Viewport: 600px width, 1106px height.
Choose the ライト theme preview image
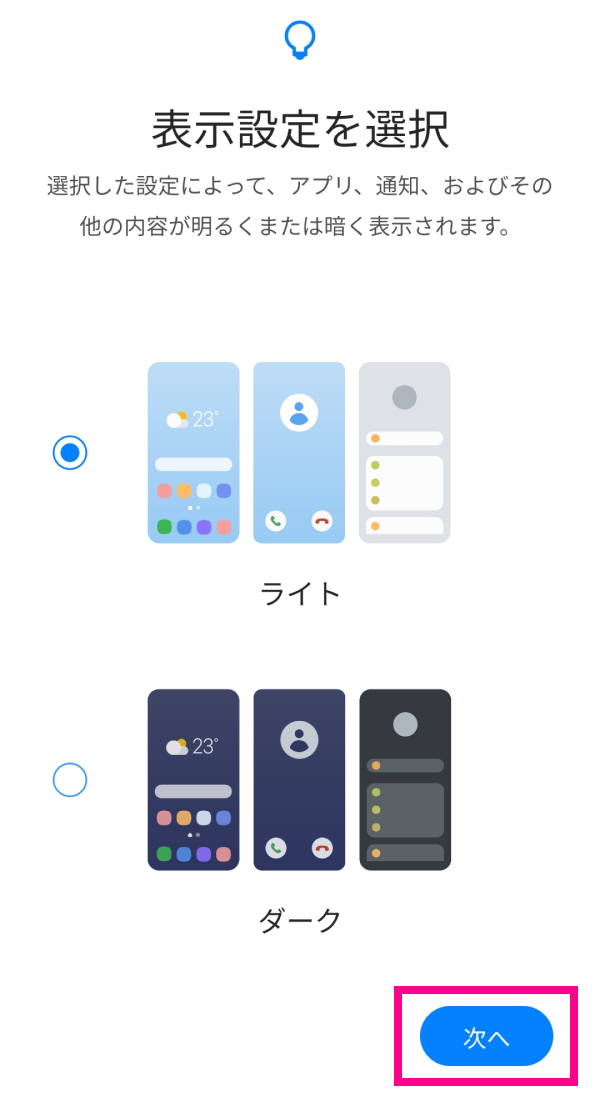(x=299, y=453)
